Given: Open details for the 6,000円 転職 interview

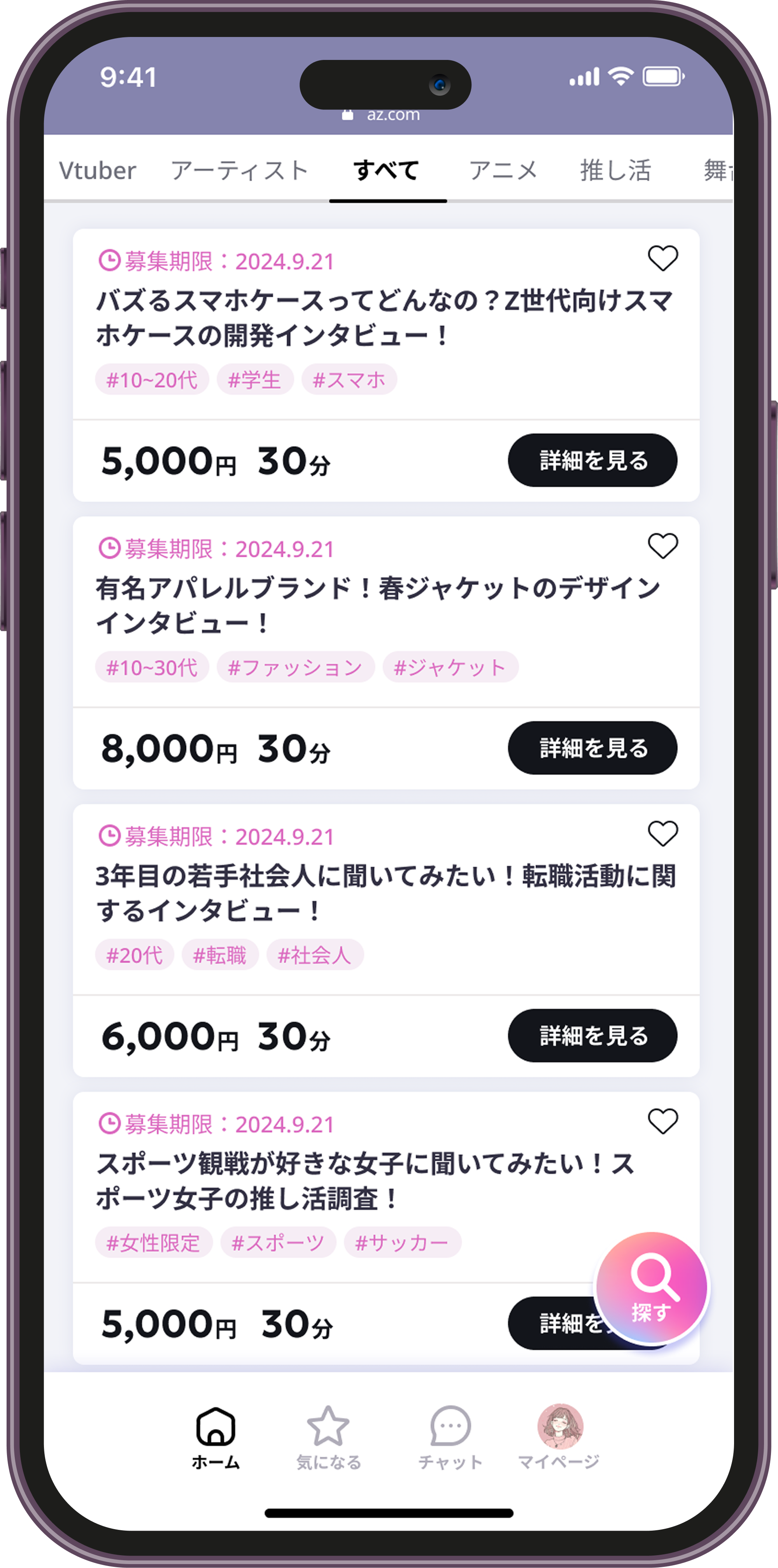Looking at the screenshot, I should 592,1035.
